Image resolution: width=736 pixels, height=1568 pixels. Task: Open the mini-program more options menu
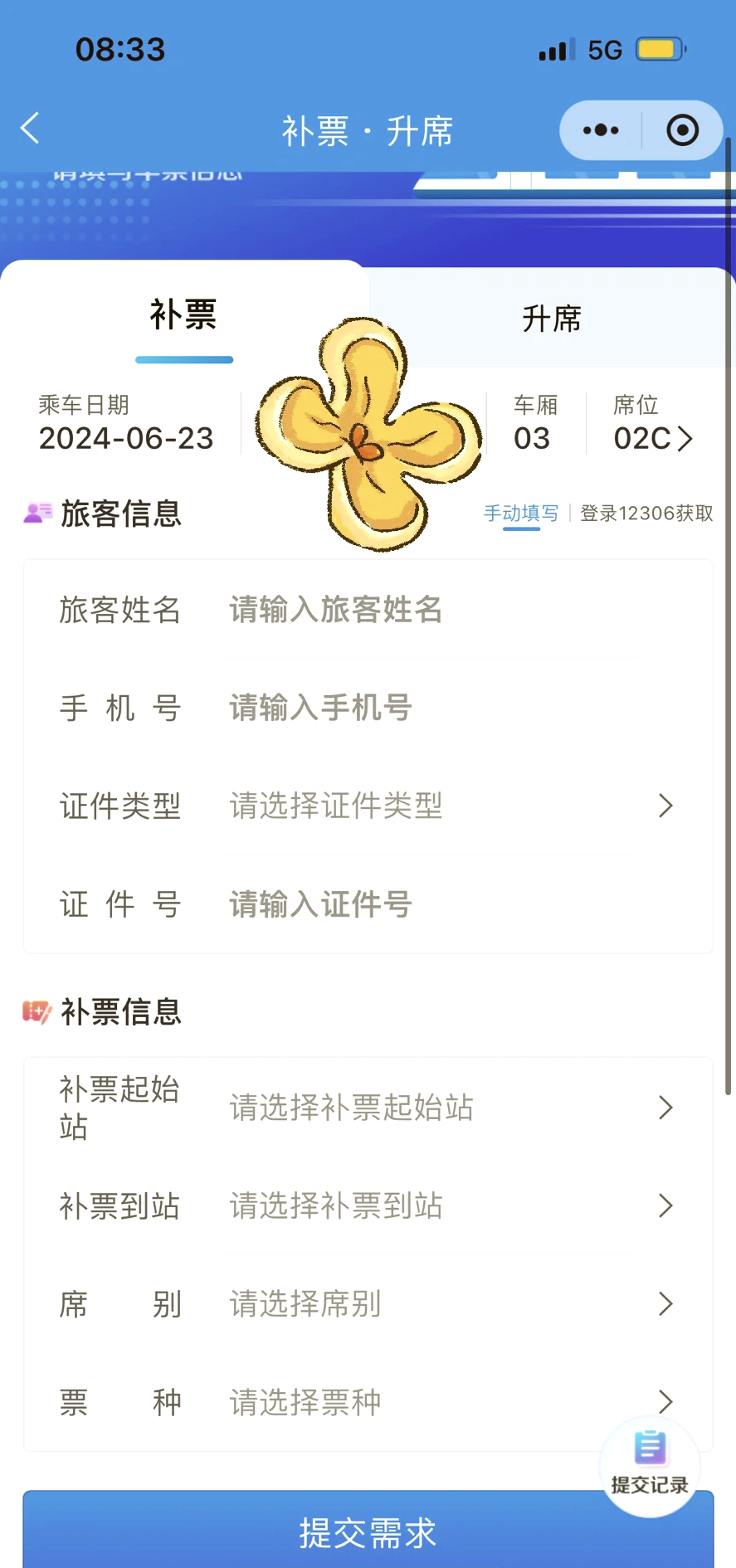pyautogui.click(x=601, y=130)
